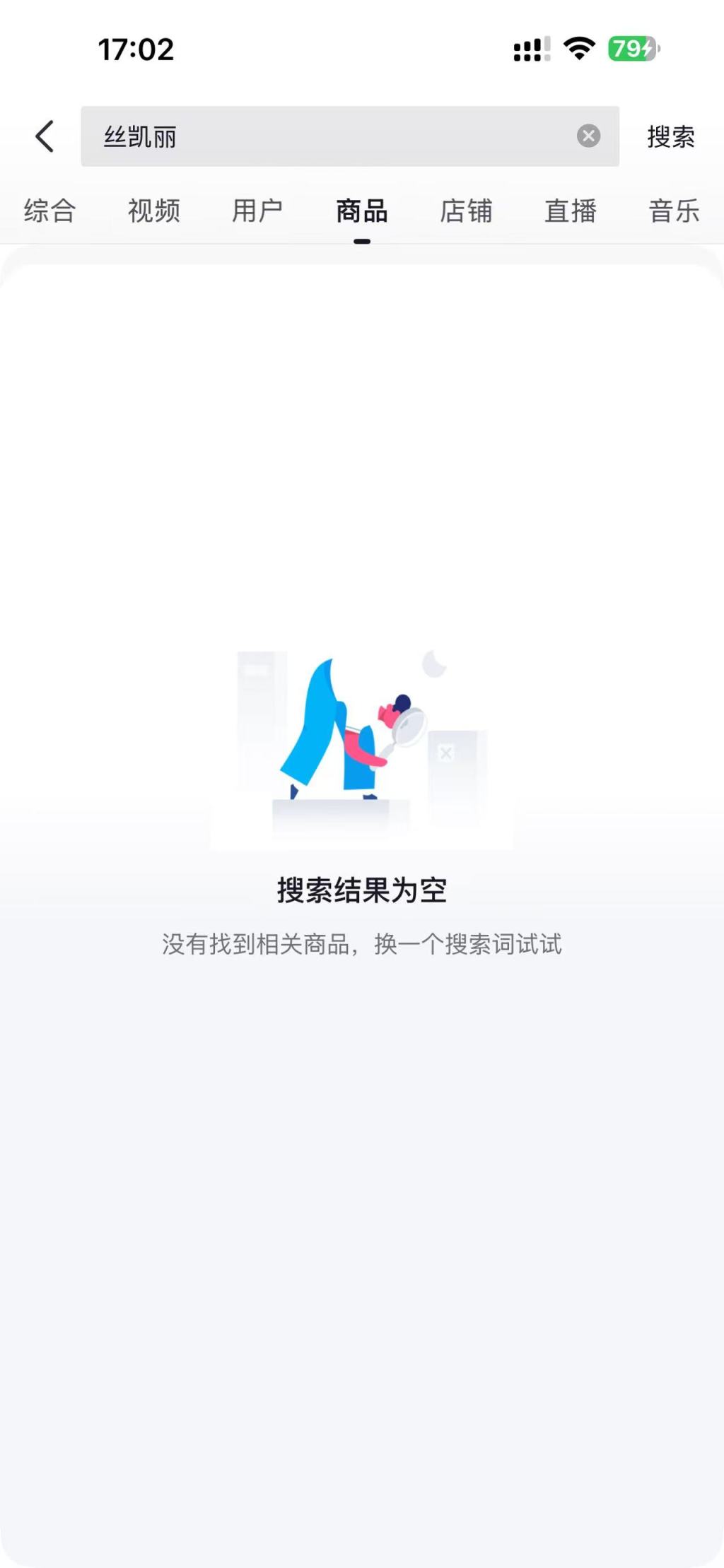Switch to the 视频 tab
724x1568 pixels.
[x=153, y=211]
